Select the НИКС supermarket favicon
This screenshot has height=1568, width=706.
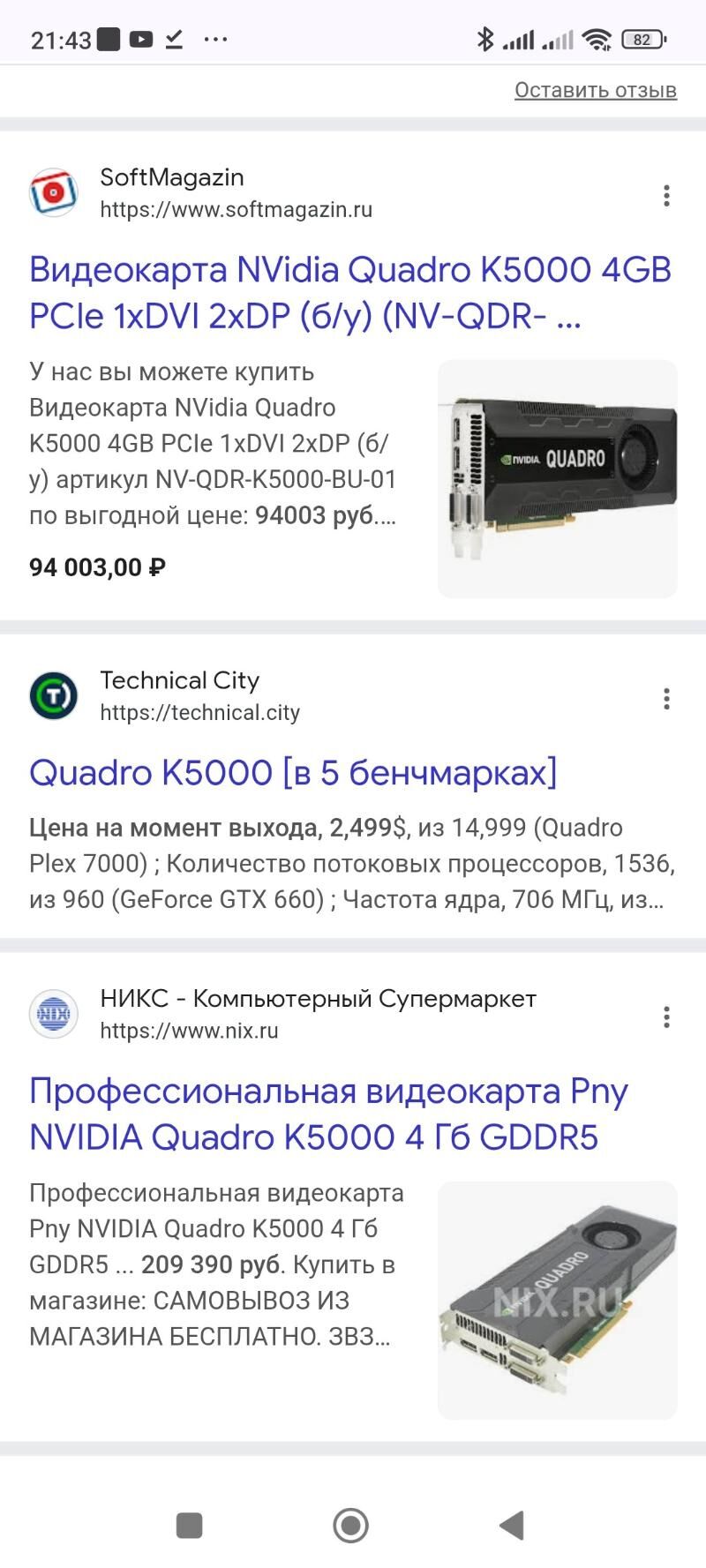pos(53,1015)
